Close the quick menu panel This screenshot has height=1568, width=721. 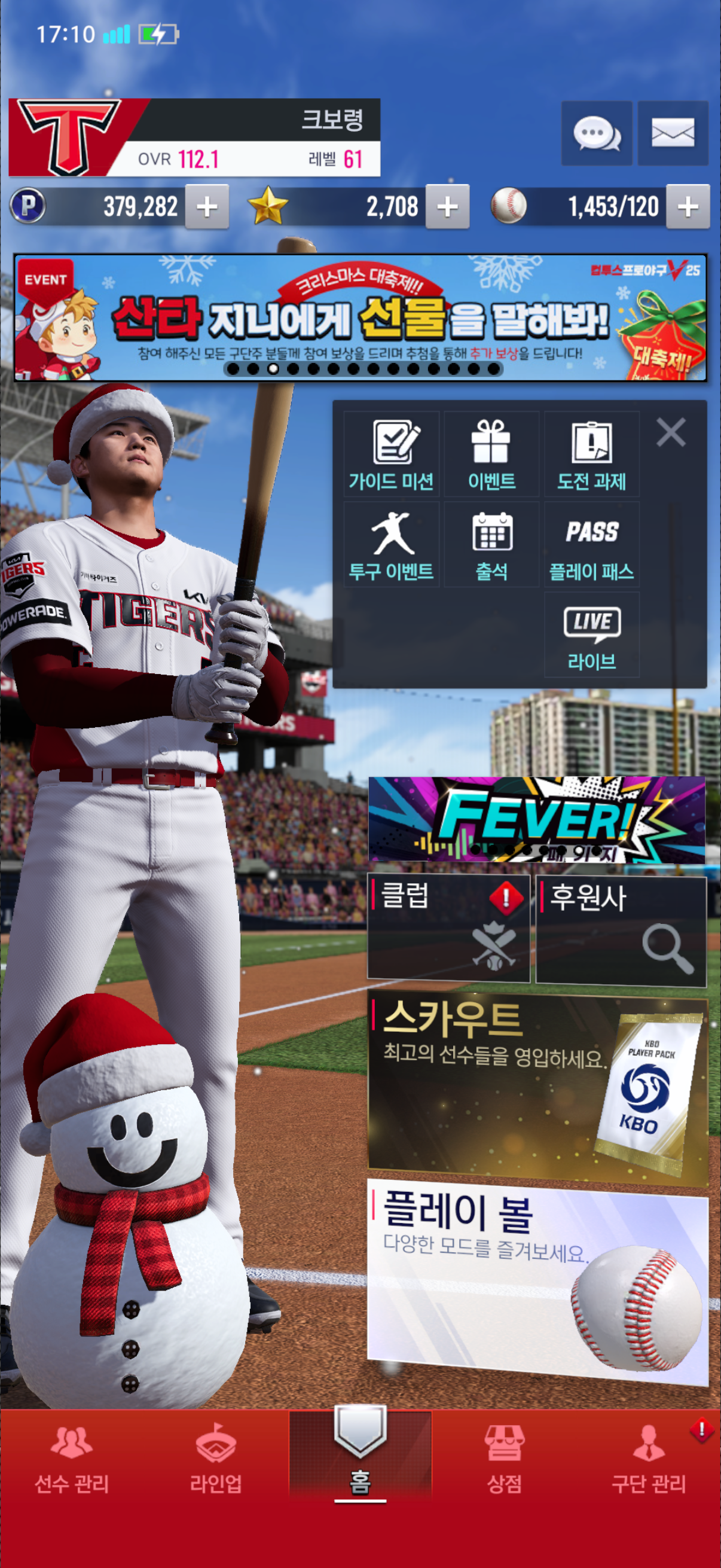pos(671,433)
